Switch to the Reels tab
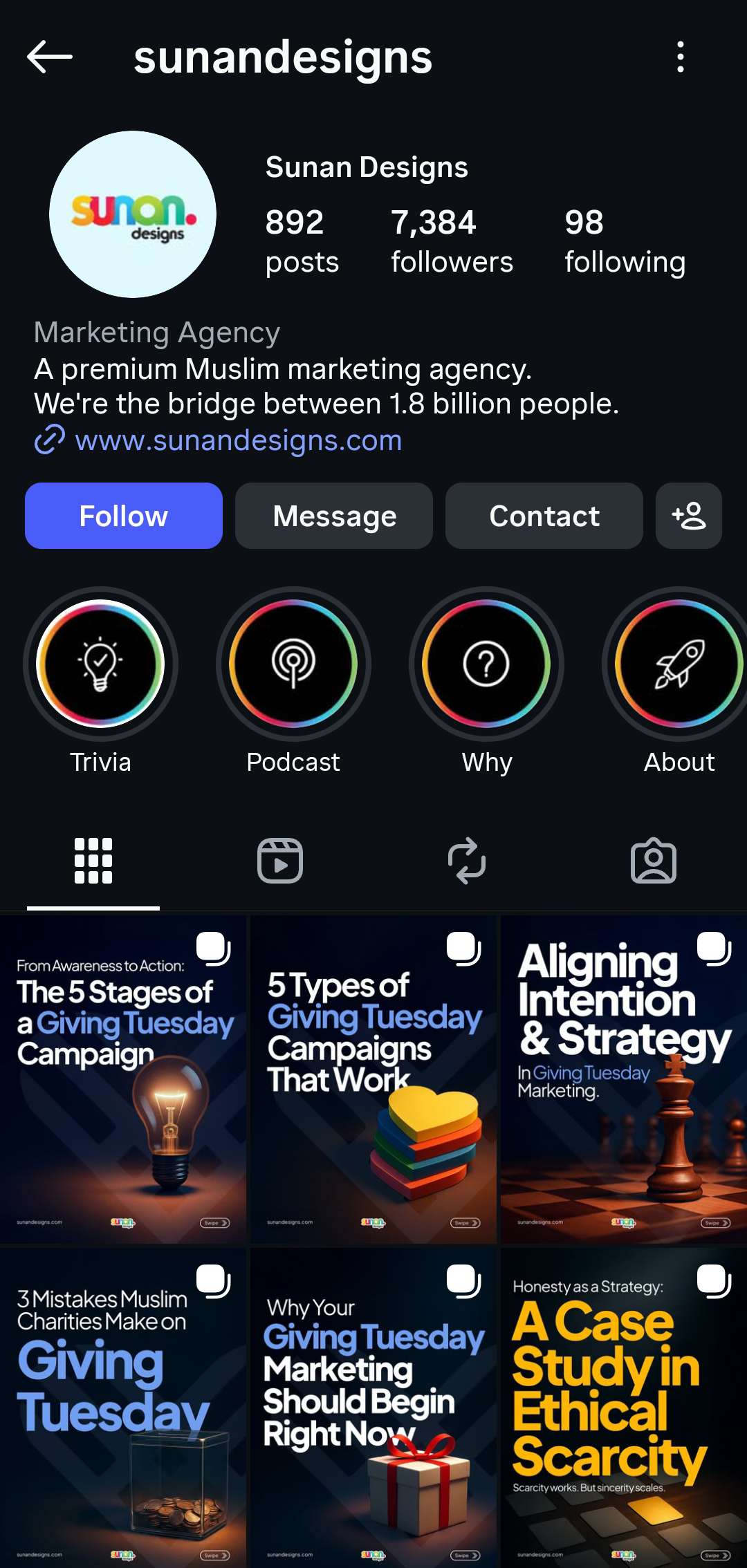 [280, 861]
